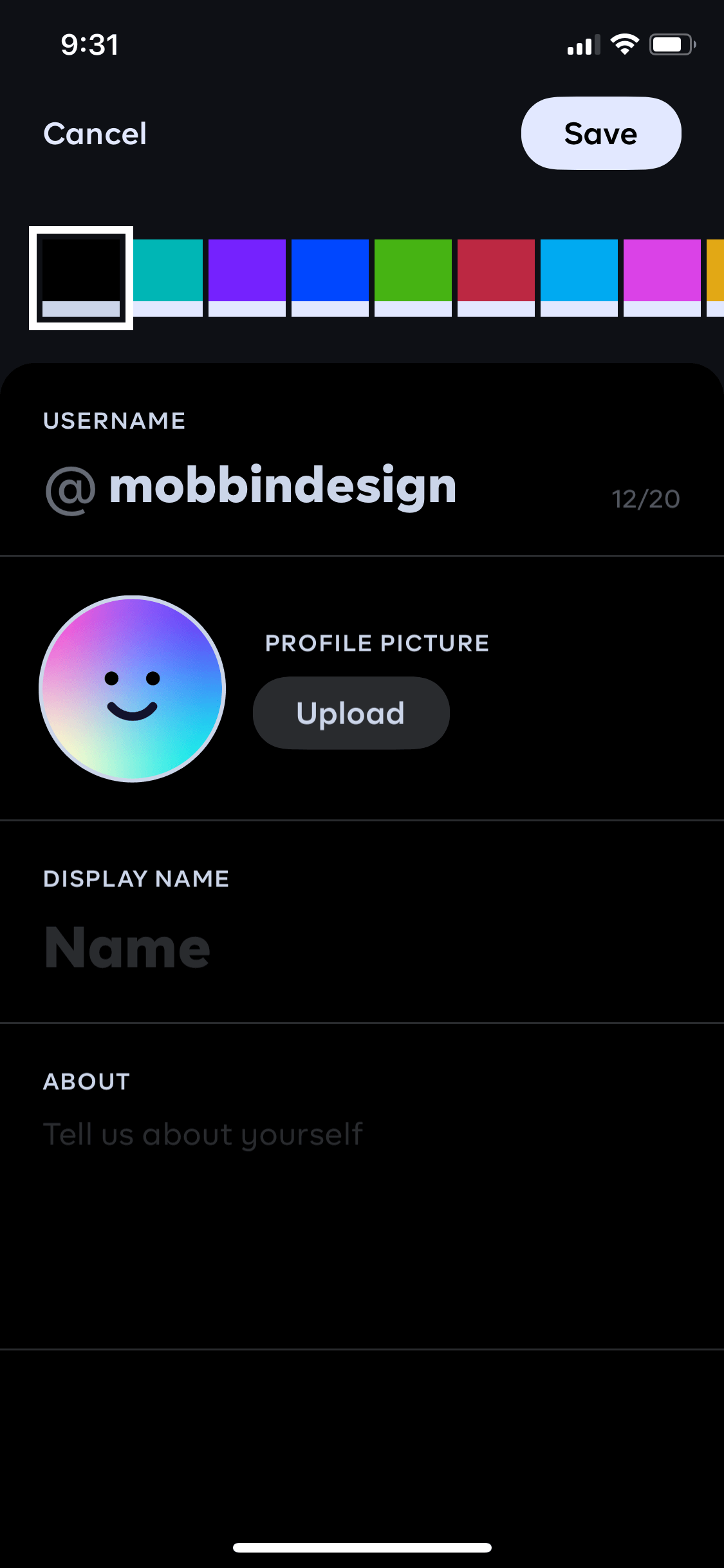Select the blue color swatch
The width and height of the screenshot is (724, 1568).
[330, 278]
